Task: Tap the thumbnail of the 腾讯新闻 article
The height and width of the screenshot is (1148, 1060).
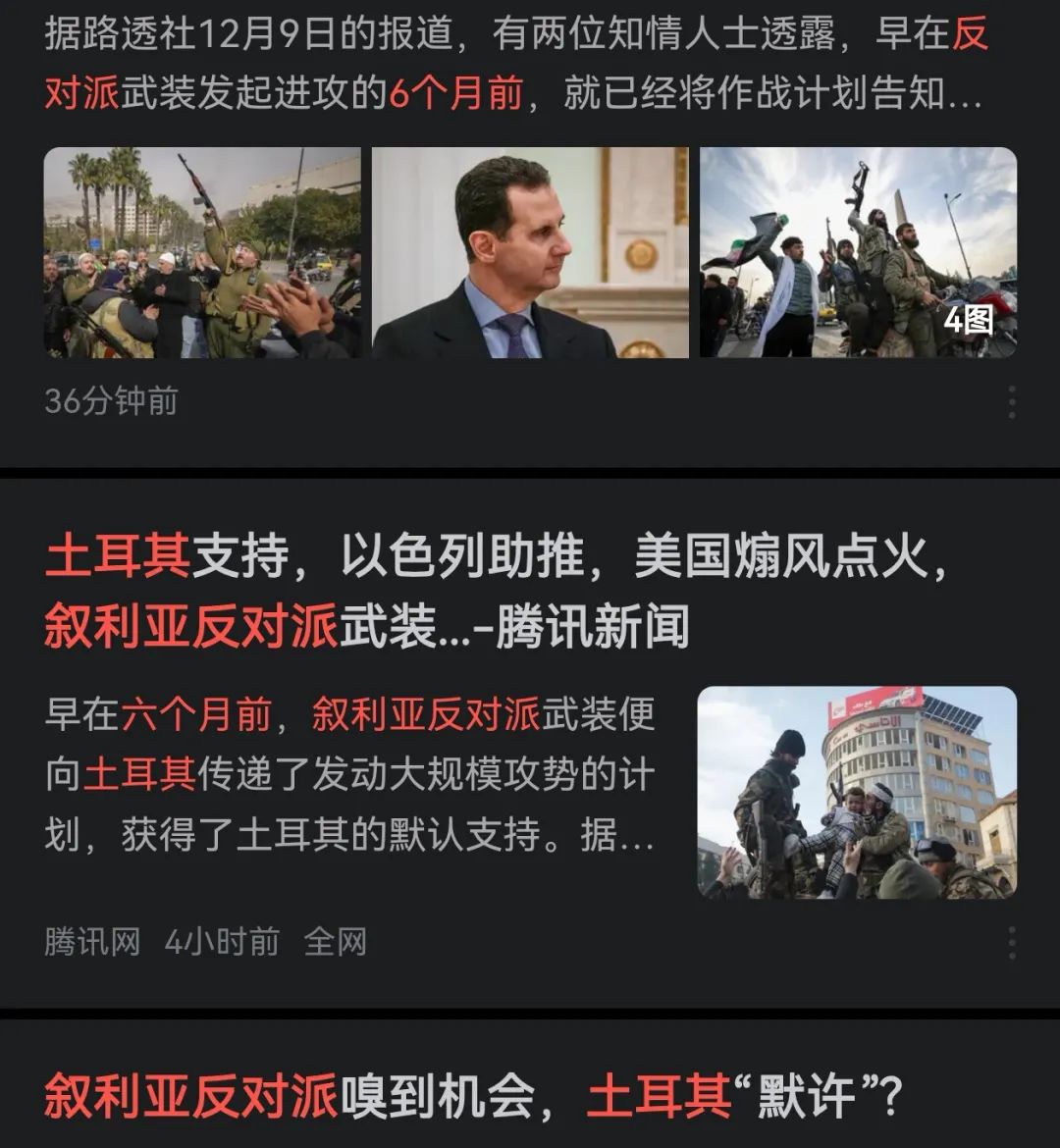Action: click(857, 792)
